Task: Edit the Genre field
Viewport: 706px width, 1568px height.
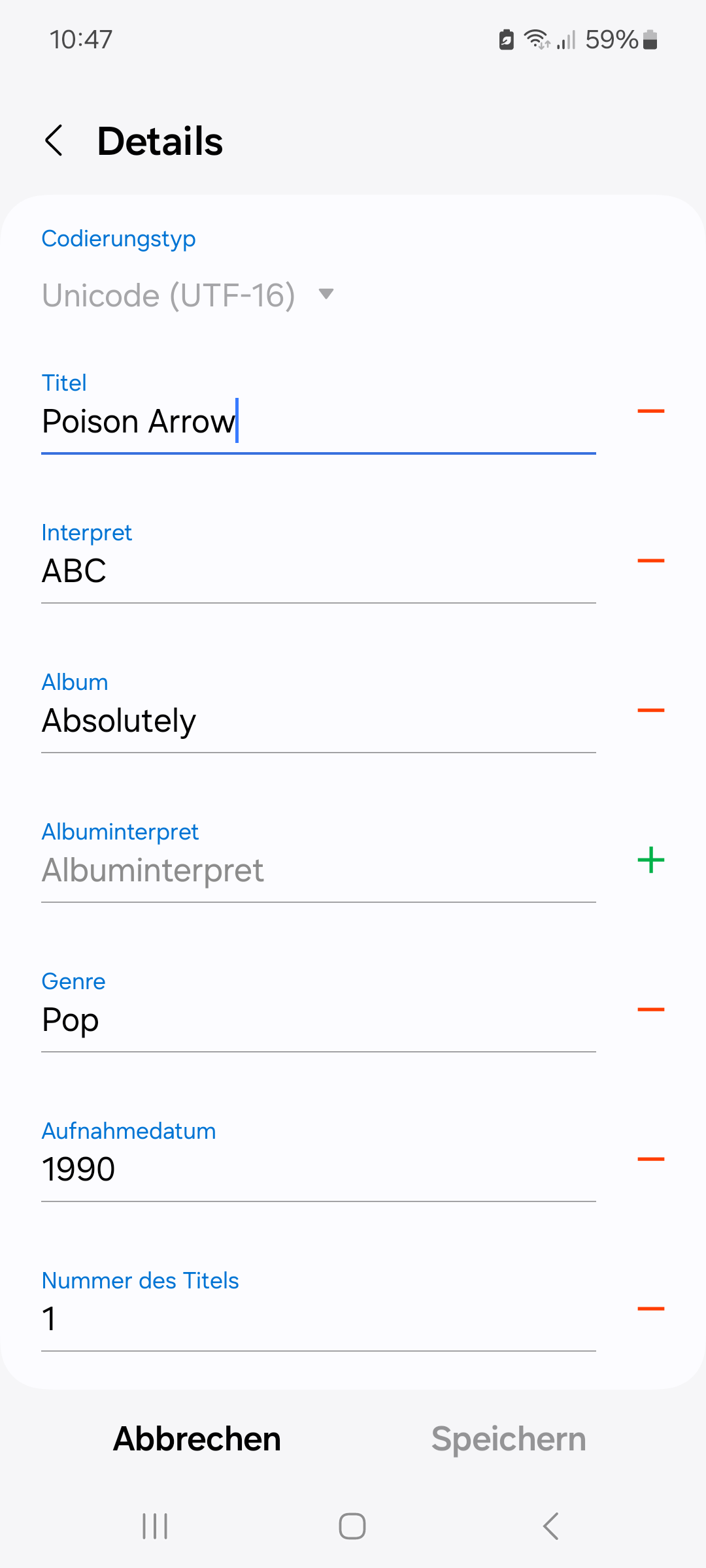Action: [318, 1020]
